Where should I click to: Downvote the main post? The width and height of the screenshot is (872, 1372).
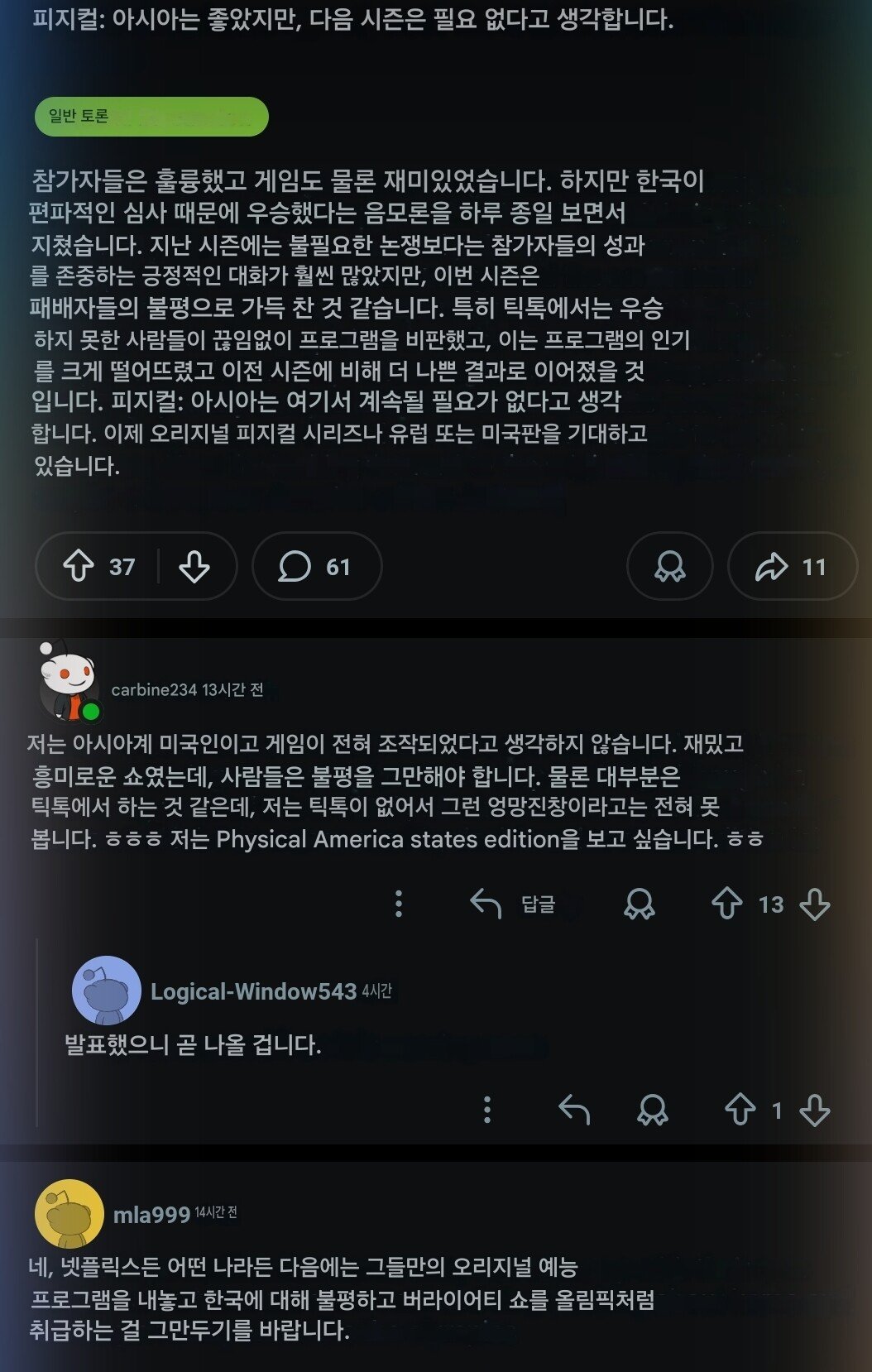point(194,567)
